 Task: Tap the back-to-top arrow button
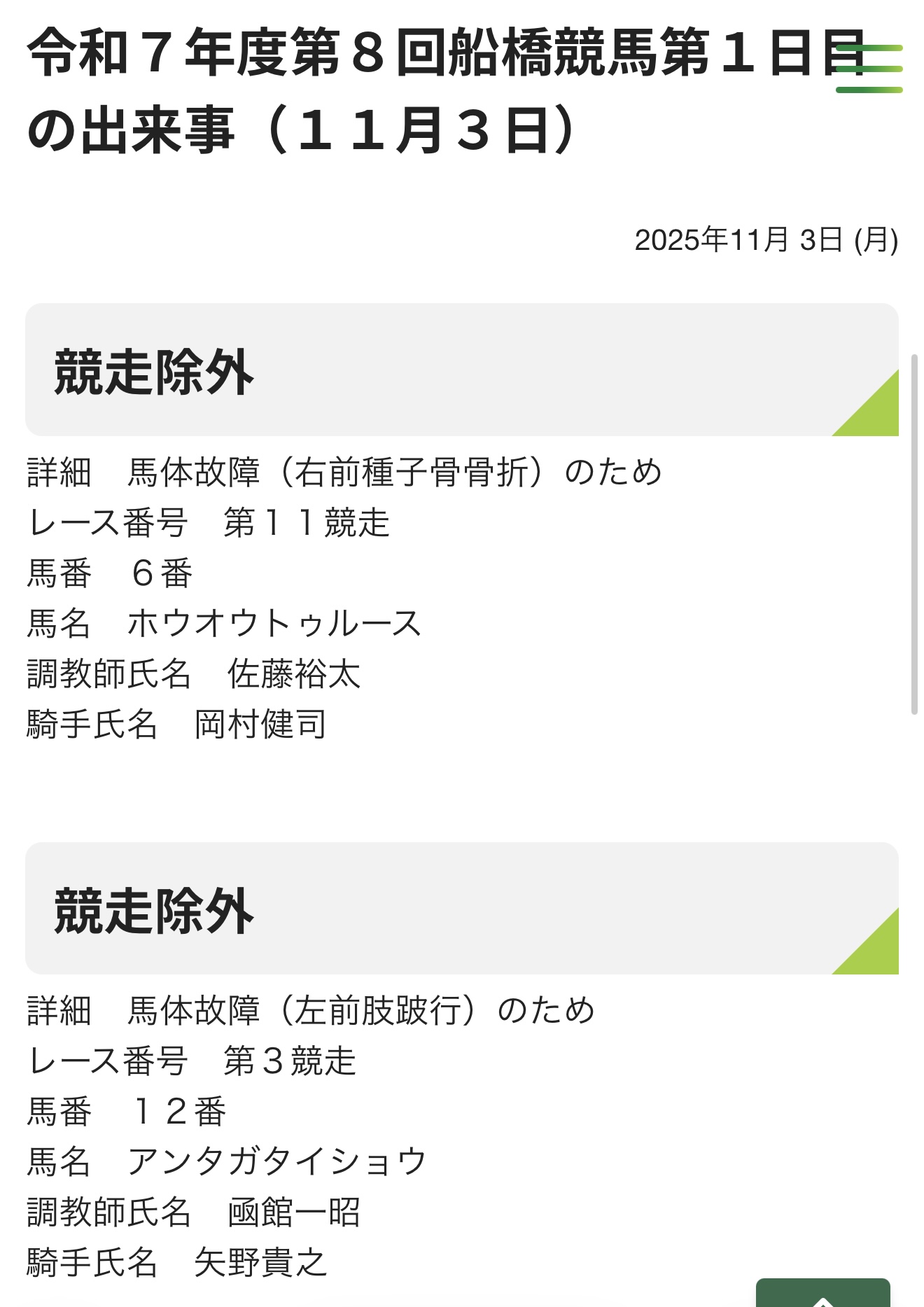[x=822, y=1294]
